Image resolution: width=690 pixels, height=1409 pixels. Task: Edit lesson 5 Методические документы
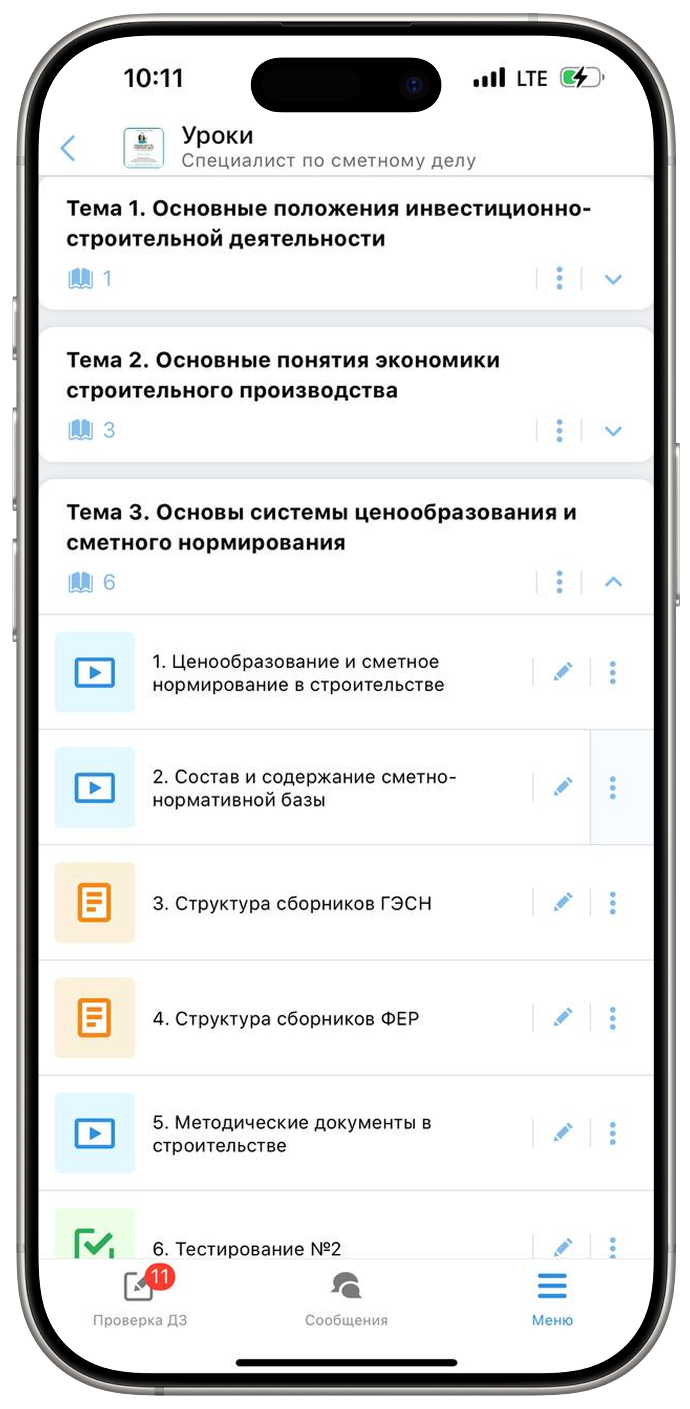[562, 1133]
